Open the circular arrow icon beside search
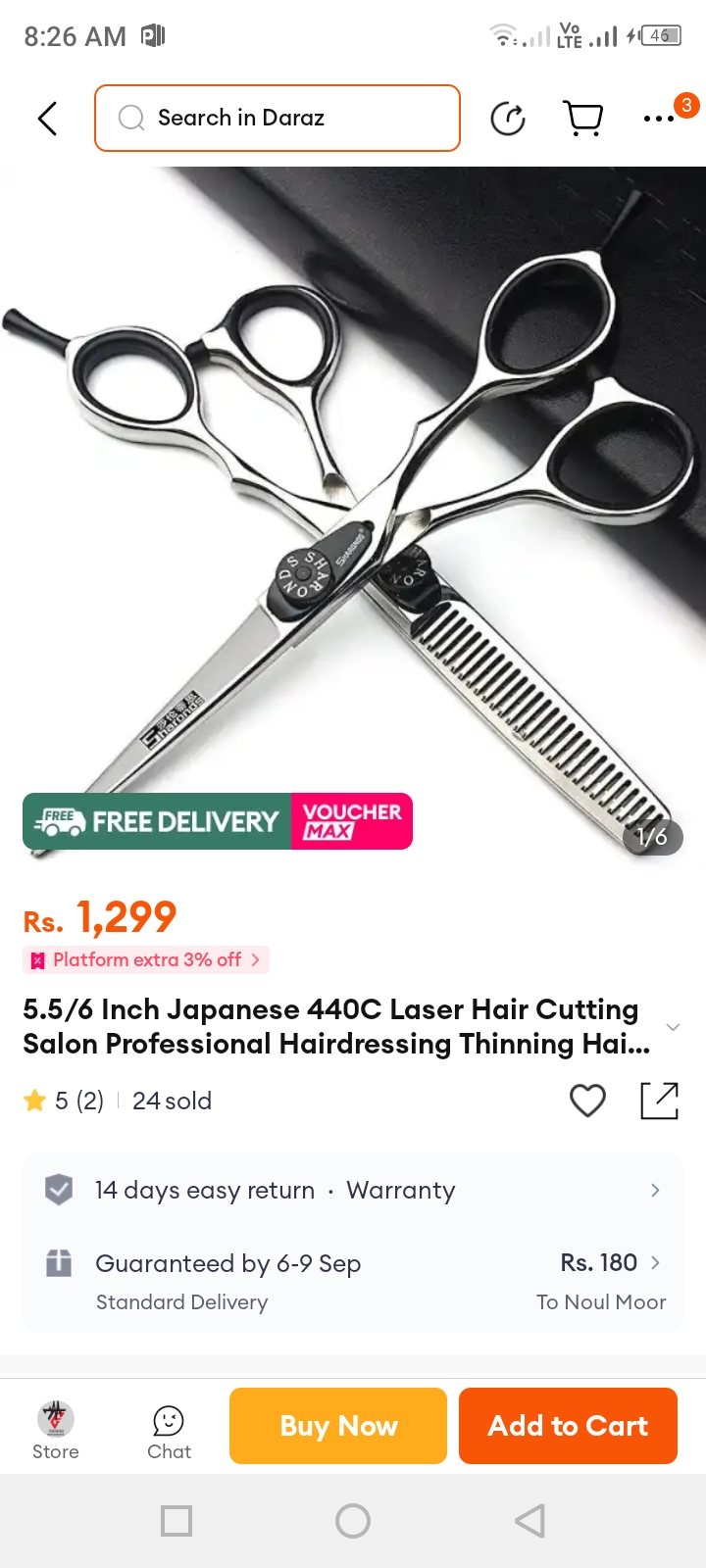 point(507,119)
